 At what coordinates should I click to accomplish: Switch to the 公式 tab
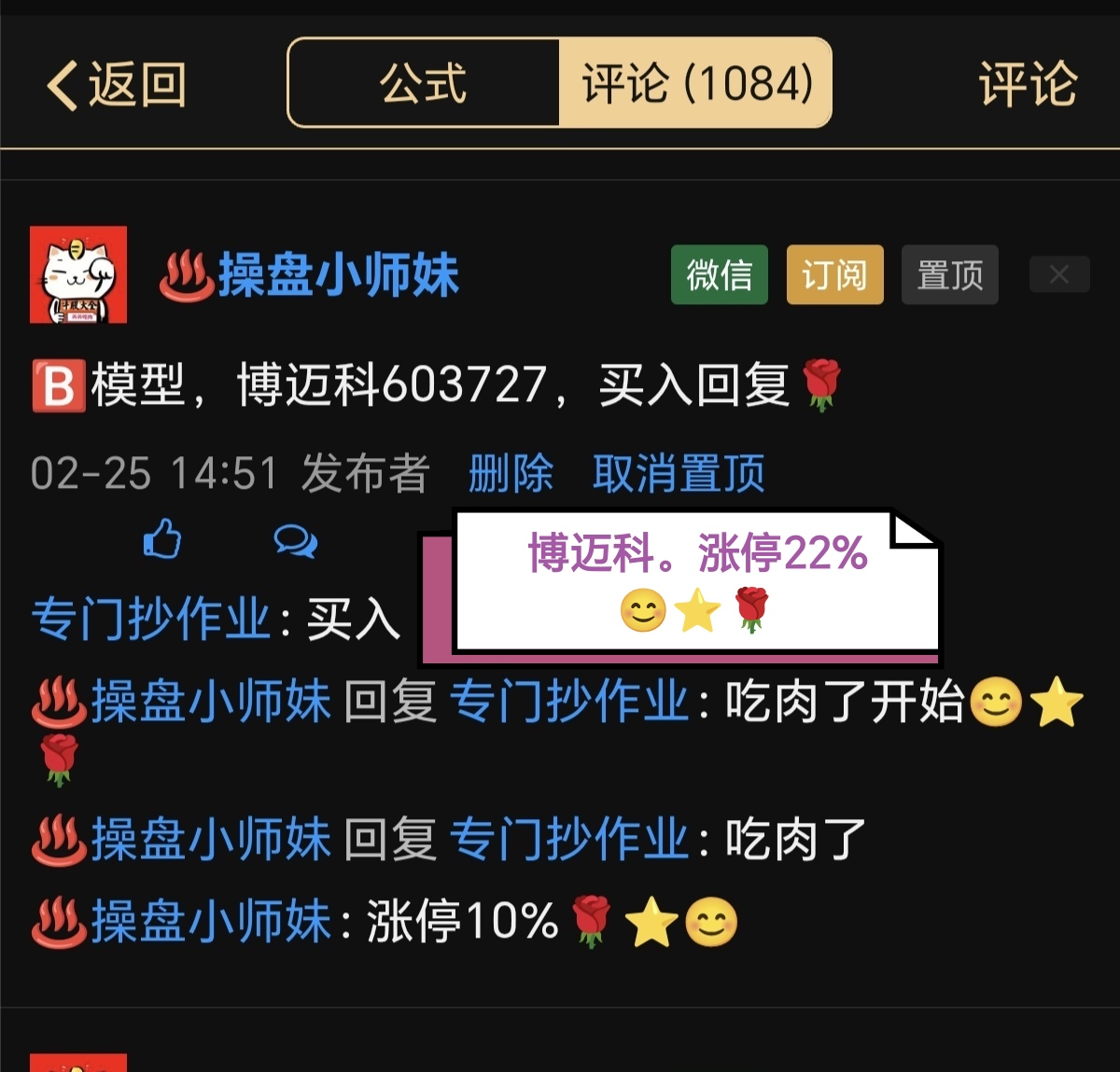[x=423, y=83]
